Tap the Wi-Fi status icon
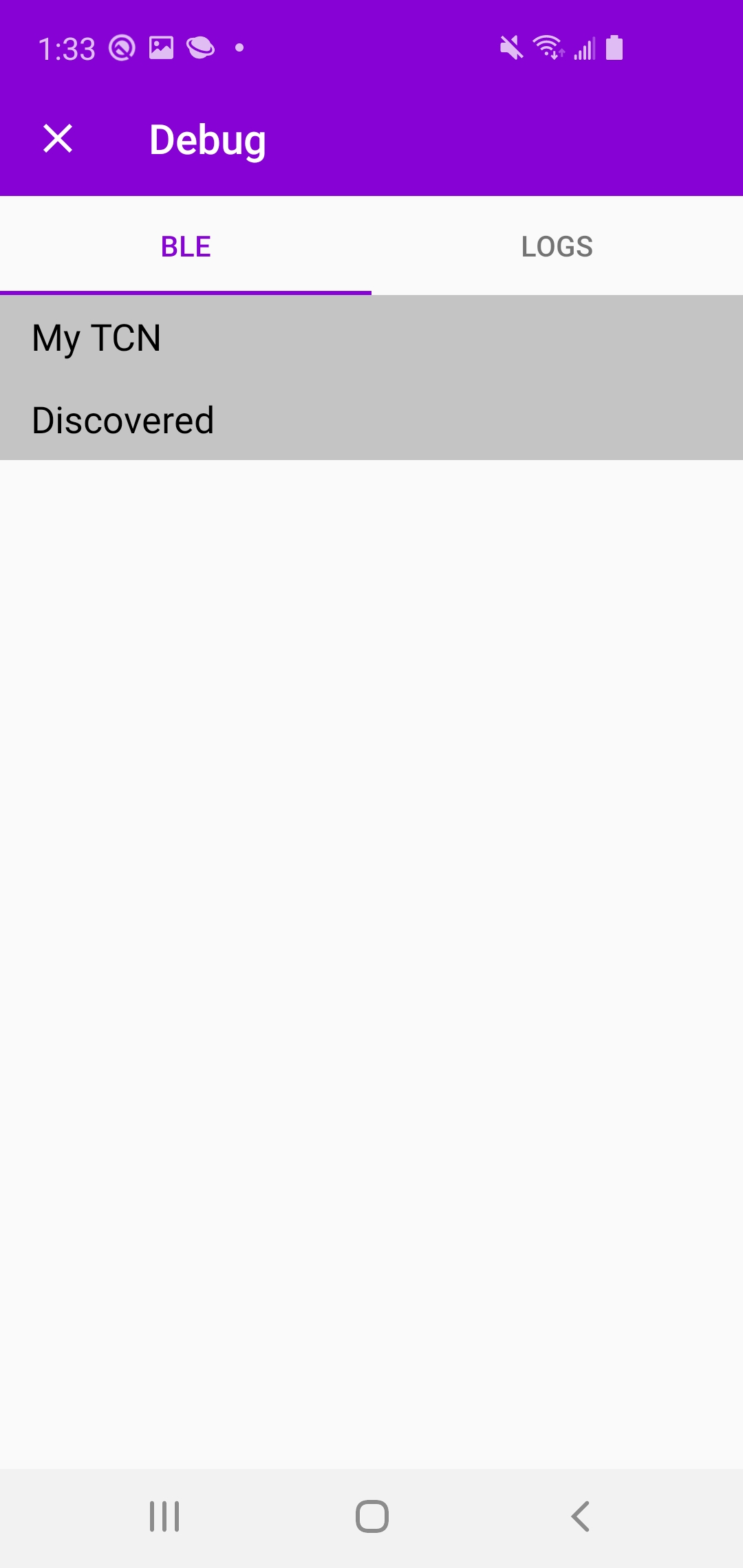The height and width of the screenshot is (1568, 743). click(547, 47)
